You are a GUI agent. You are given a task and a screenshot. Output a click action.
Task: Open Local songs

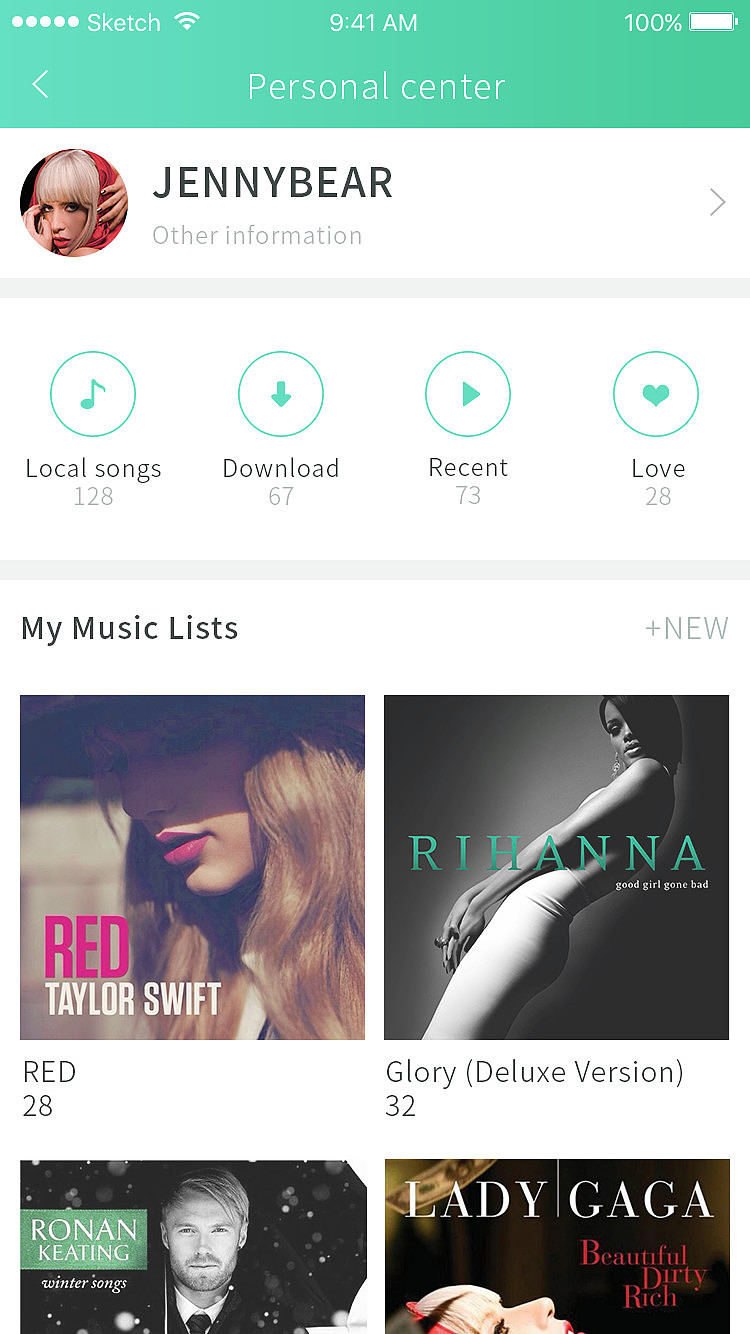click(x=93, y=394)
